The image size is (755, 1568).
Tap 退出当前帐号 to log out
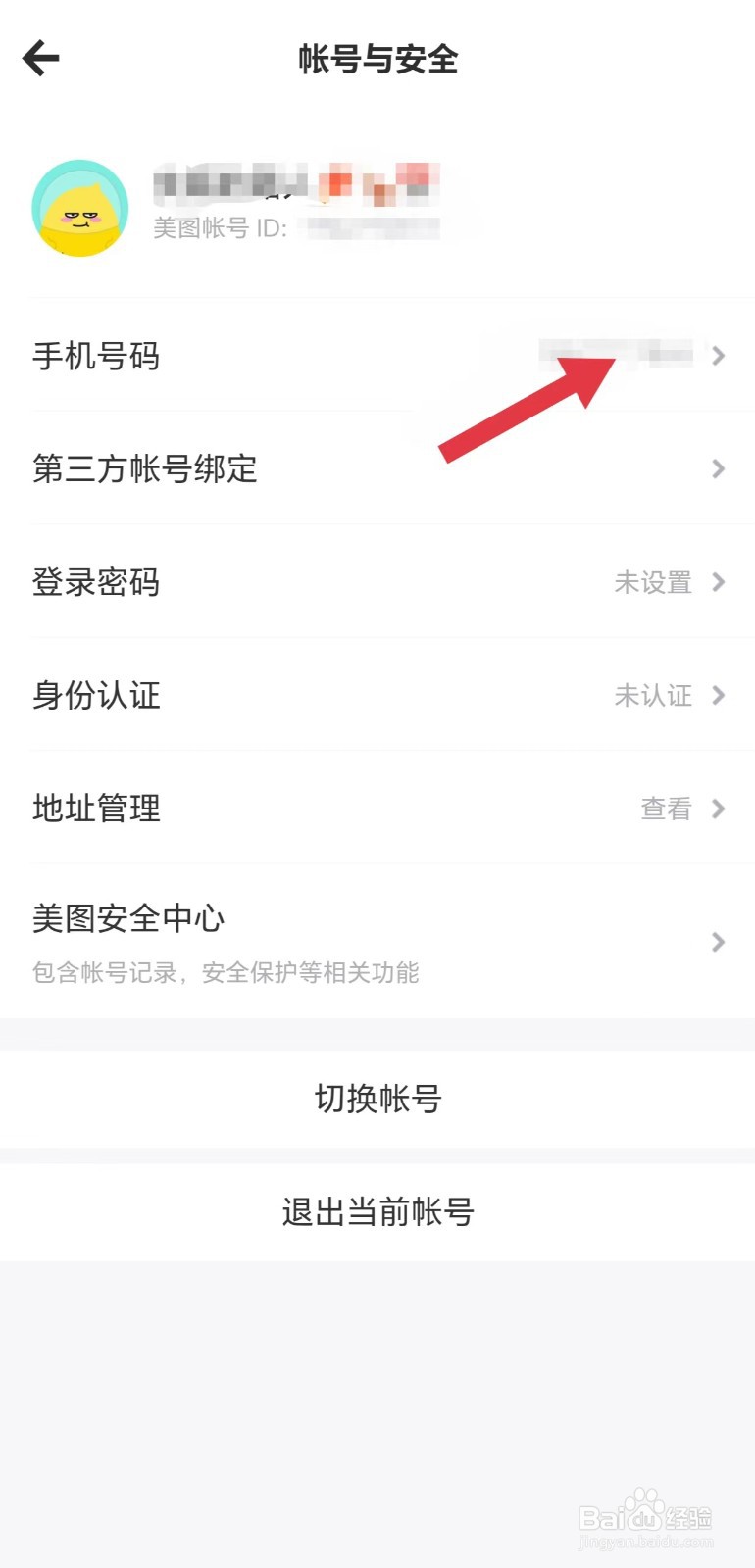coord(377,1211)
